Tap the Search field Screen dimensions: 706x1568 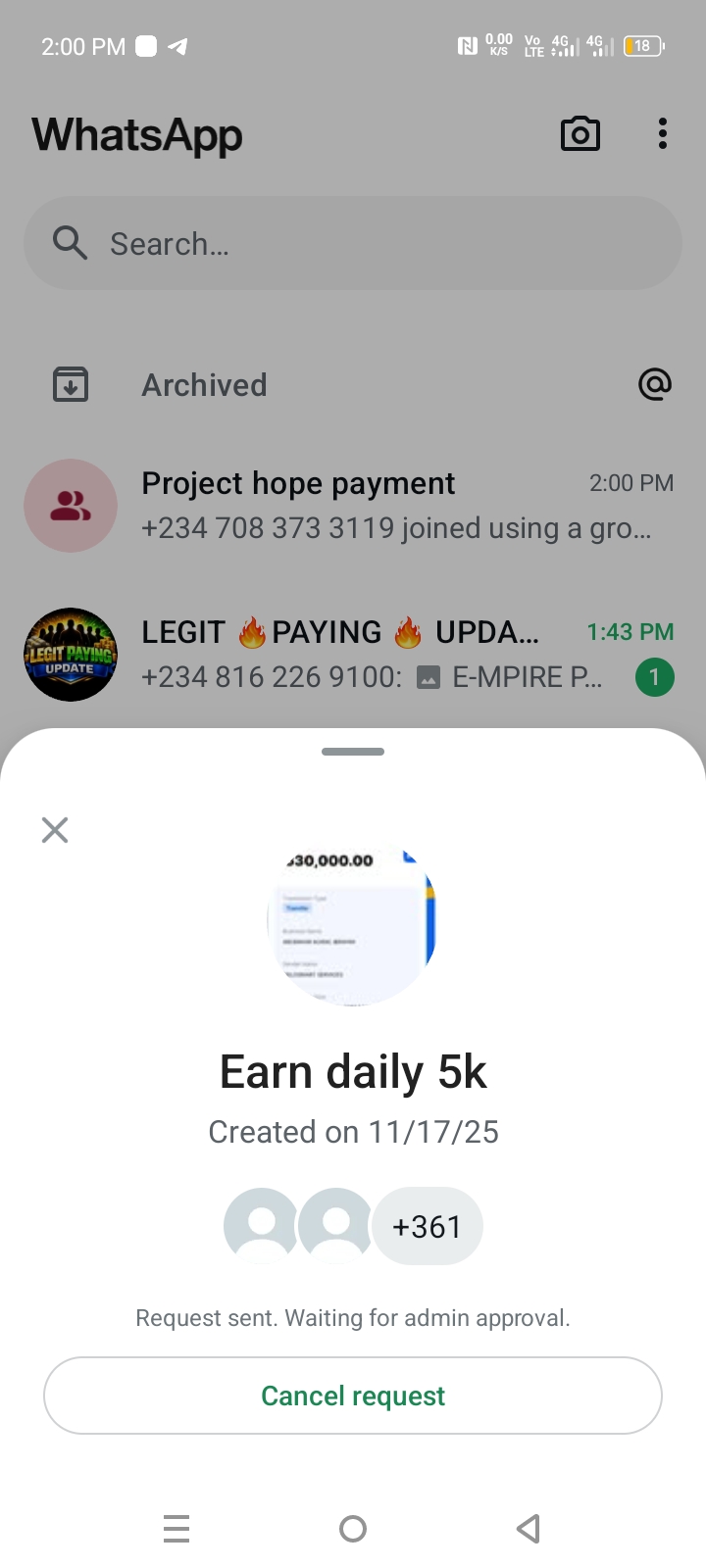click(x=353, y=243)
